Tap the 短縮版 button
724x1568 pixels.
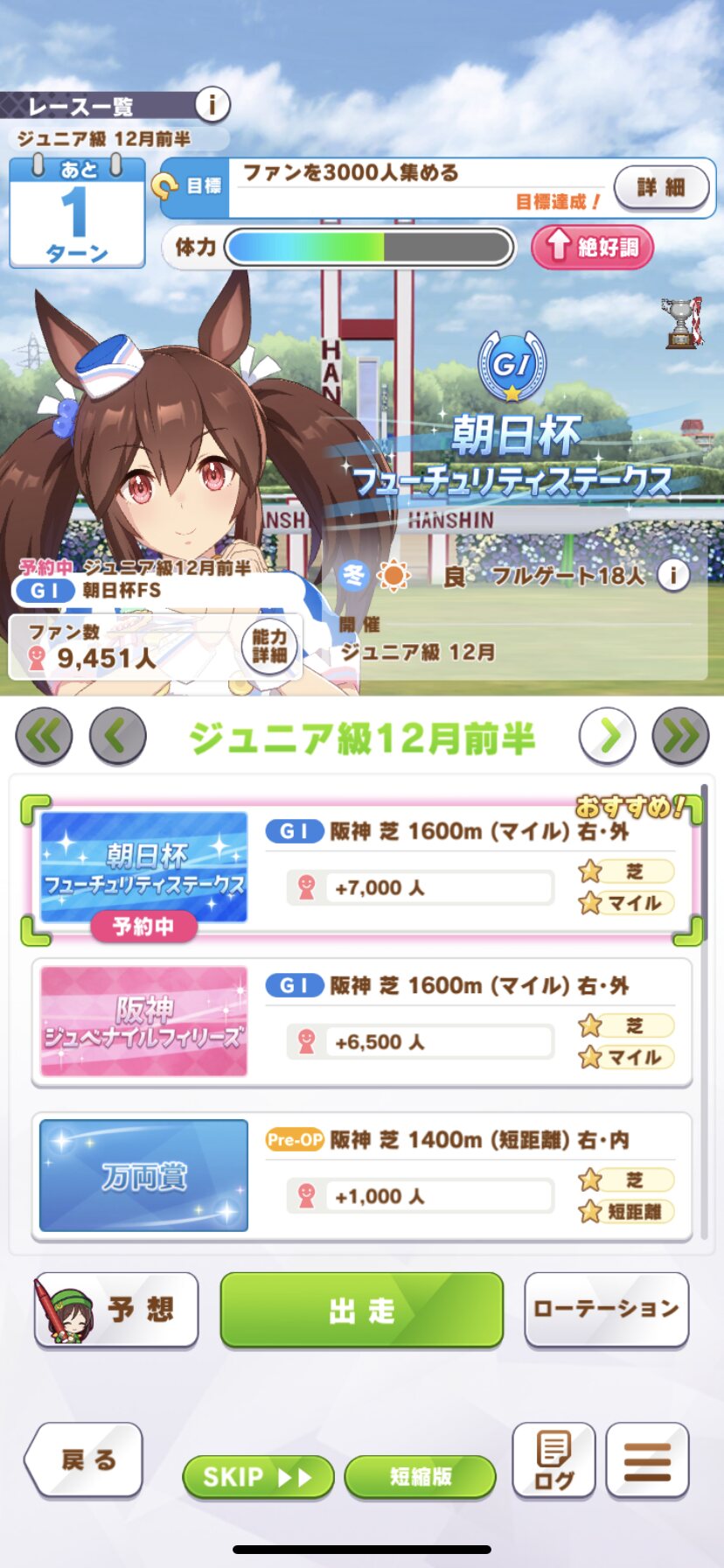[x=420, y=1477]
